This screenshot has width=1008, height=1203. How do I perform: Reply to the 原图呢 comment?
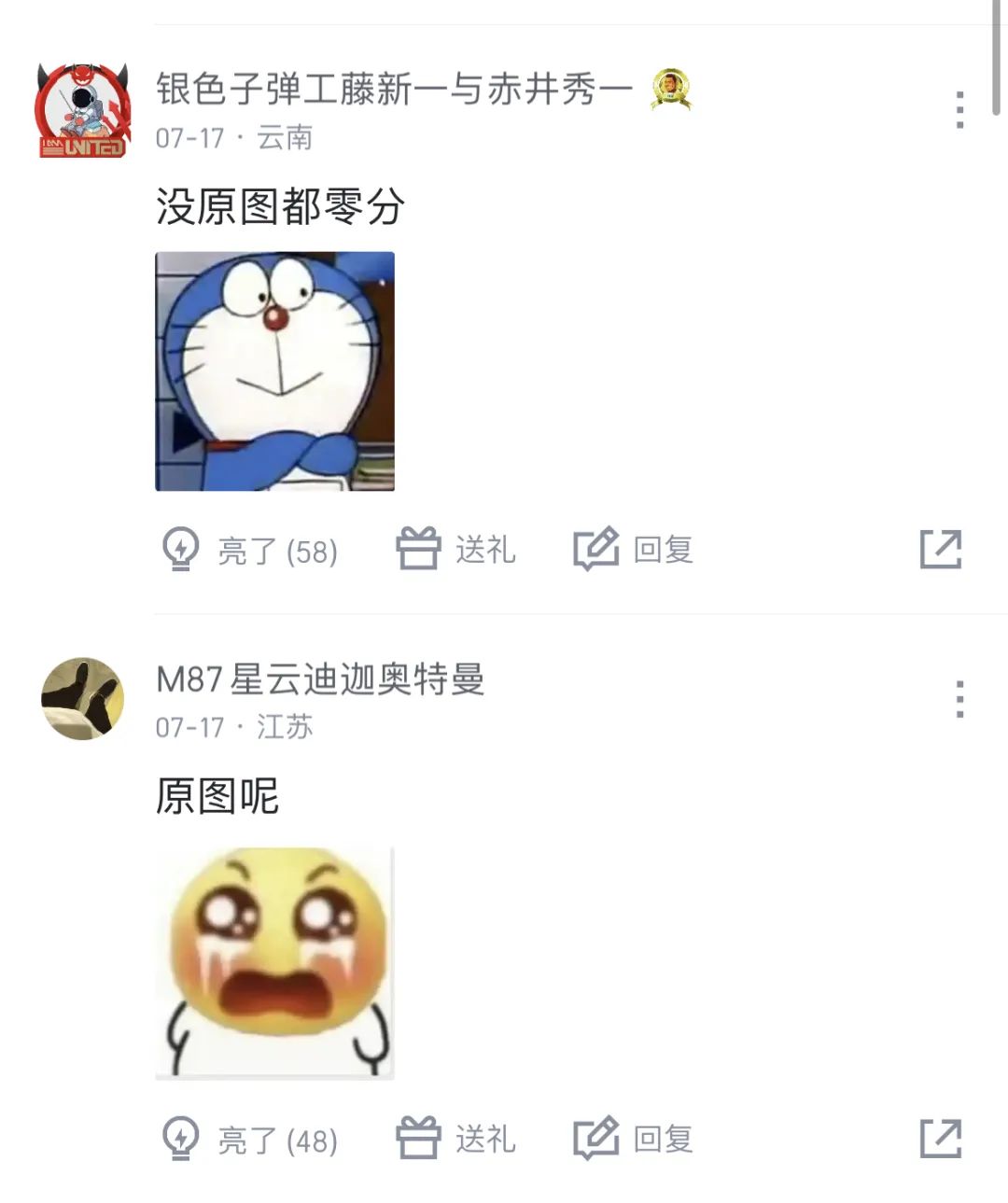tap(633, 1139)
